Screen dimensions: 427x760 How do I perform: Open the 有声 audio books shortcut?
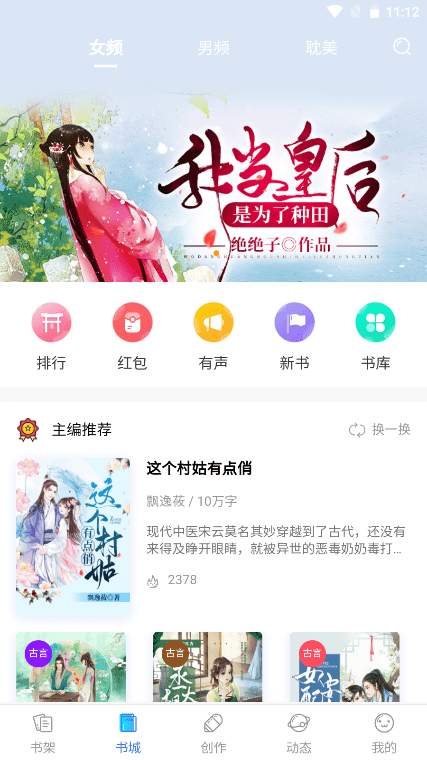point(213,336)
